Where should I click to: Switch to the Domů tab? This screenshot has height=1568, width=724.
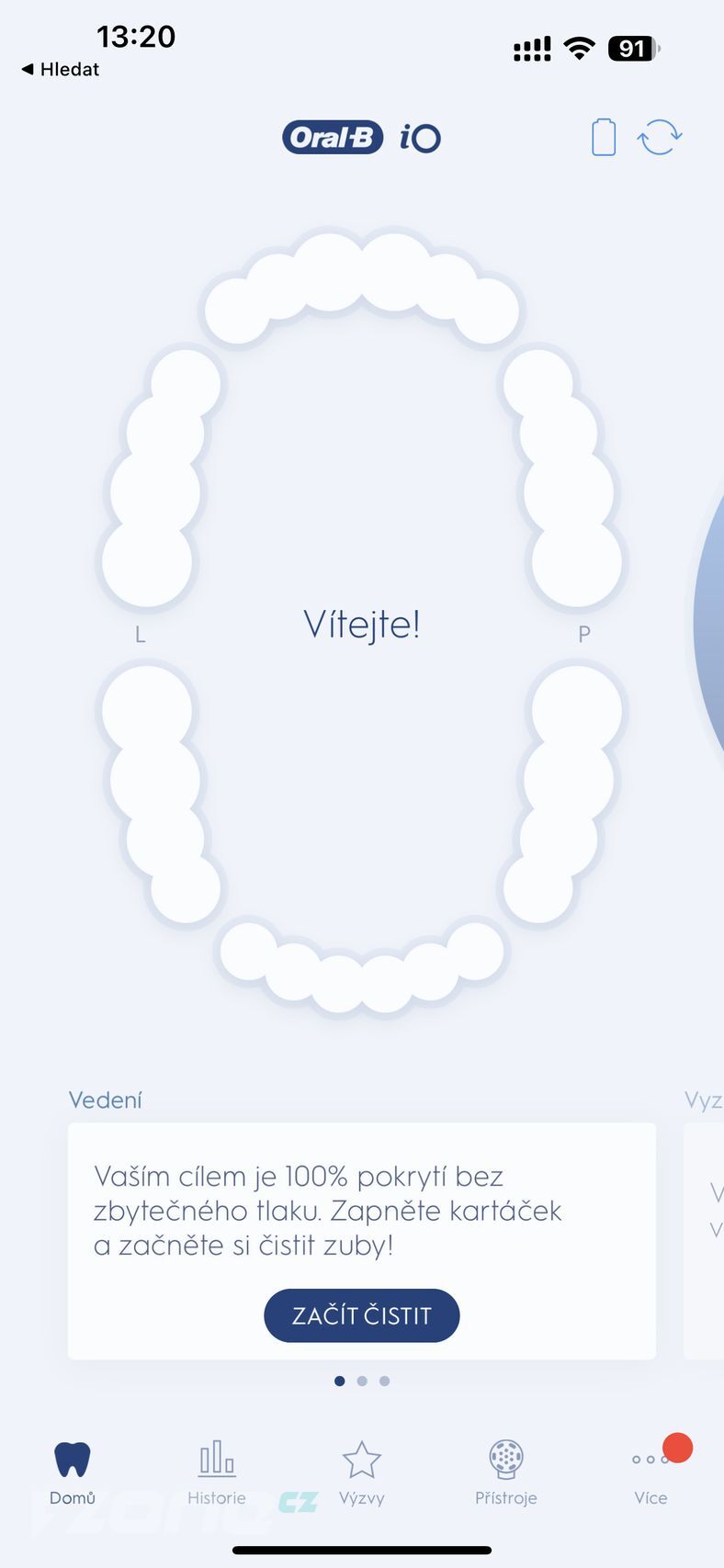click(73, 1472)
